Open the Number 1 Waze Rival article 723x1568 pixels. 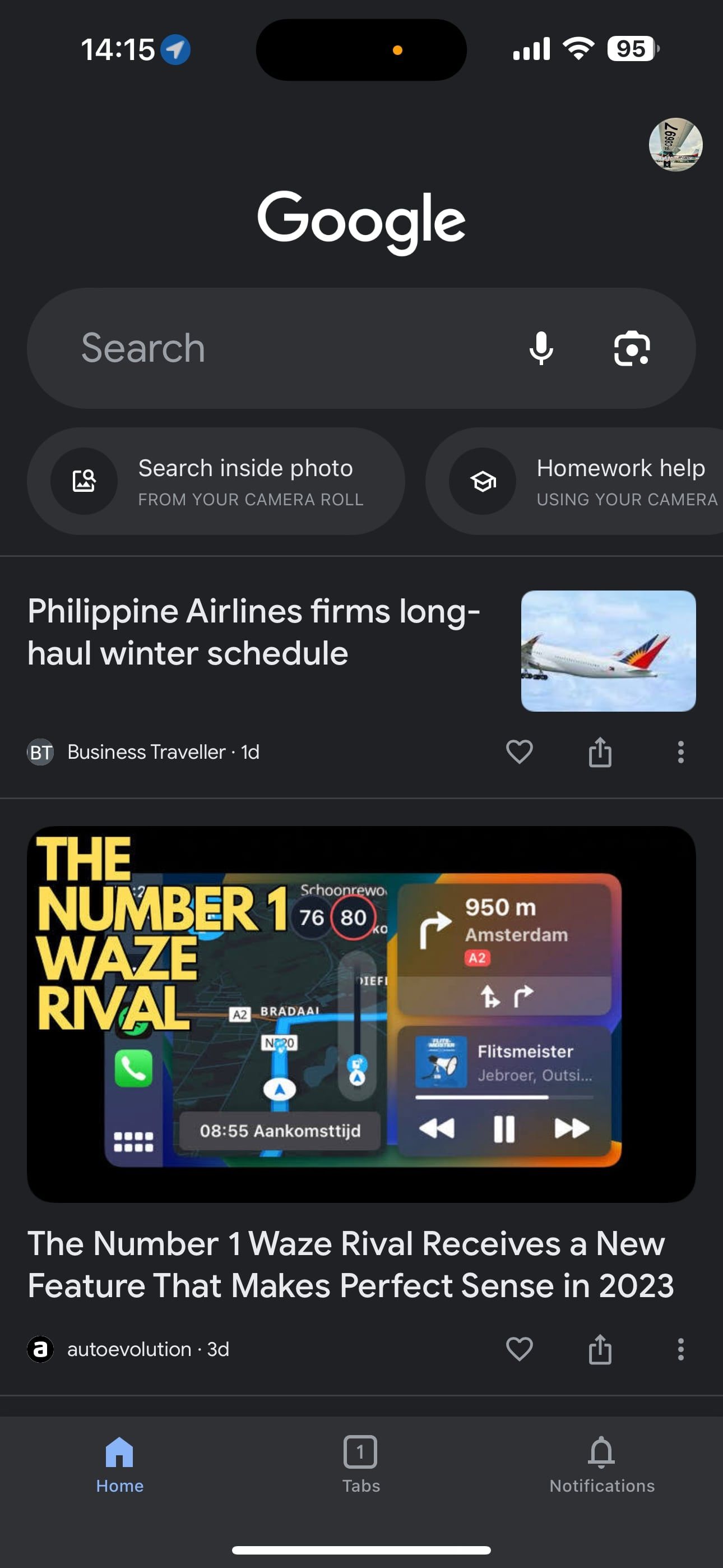coord(350,1263)
